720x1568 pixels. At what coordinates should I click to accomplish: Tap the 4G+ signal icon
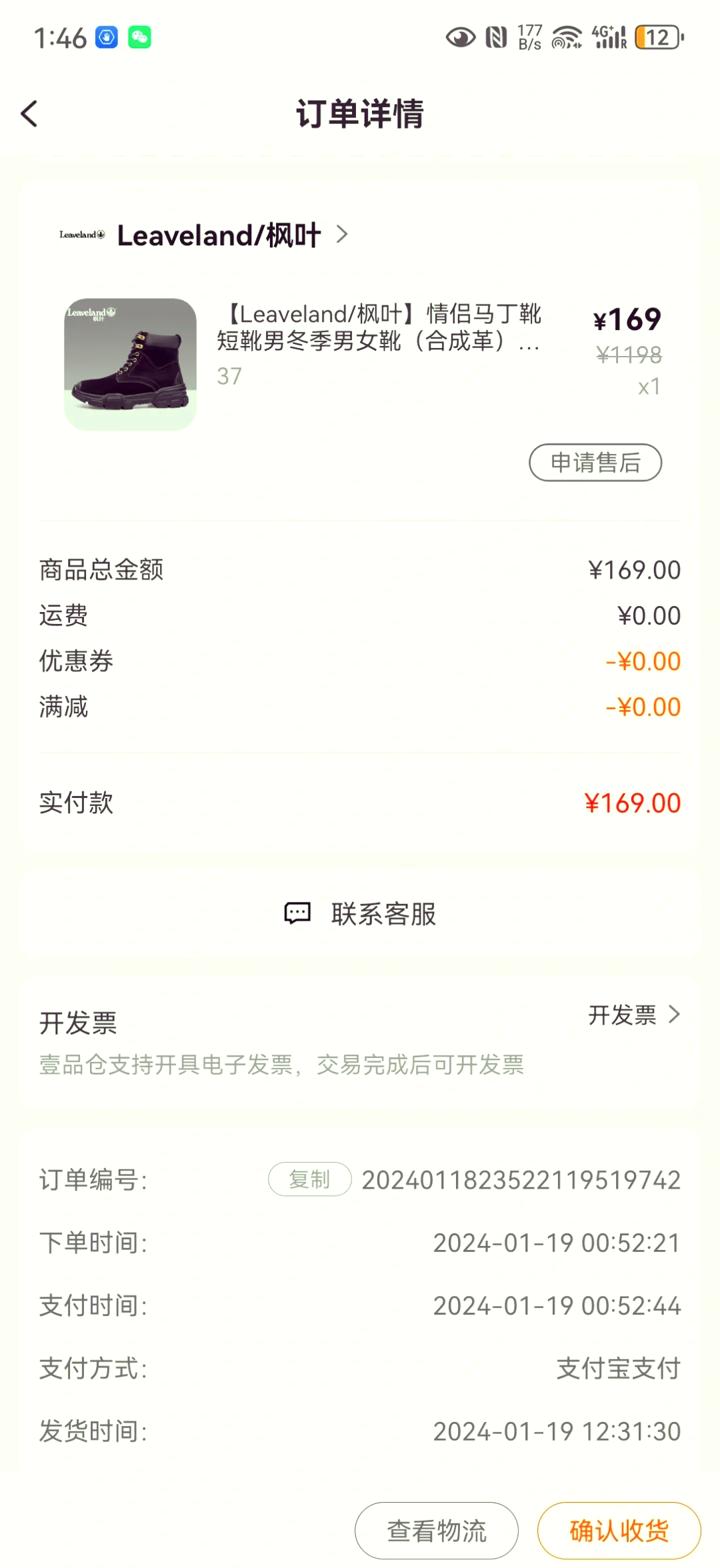point(609,38)
